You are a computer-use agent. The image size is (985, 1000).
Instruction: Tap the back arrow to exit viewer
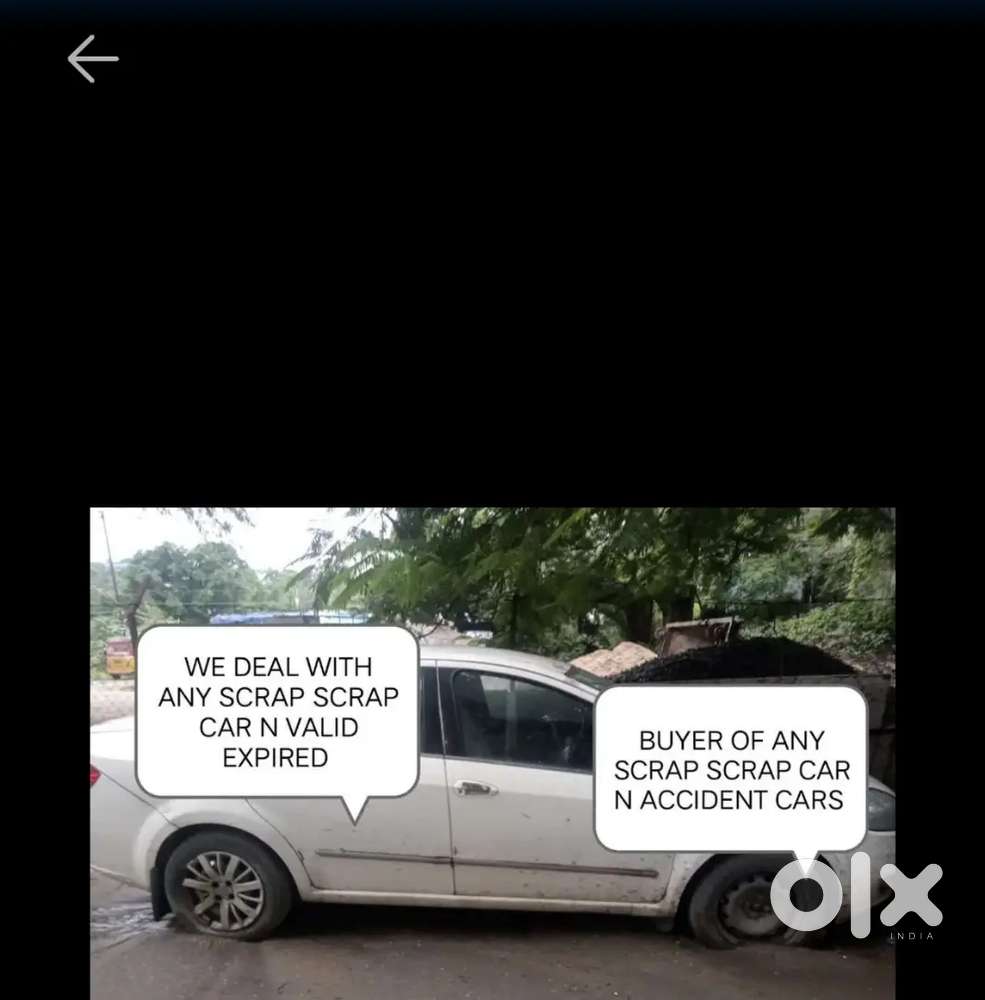tap(93, 59)
